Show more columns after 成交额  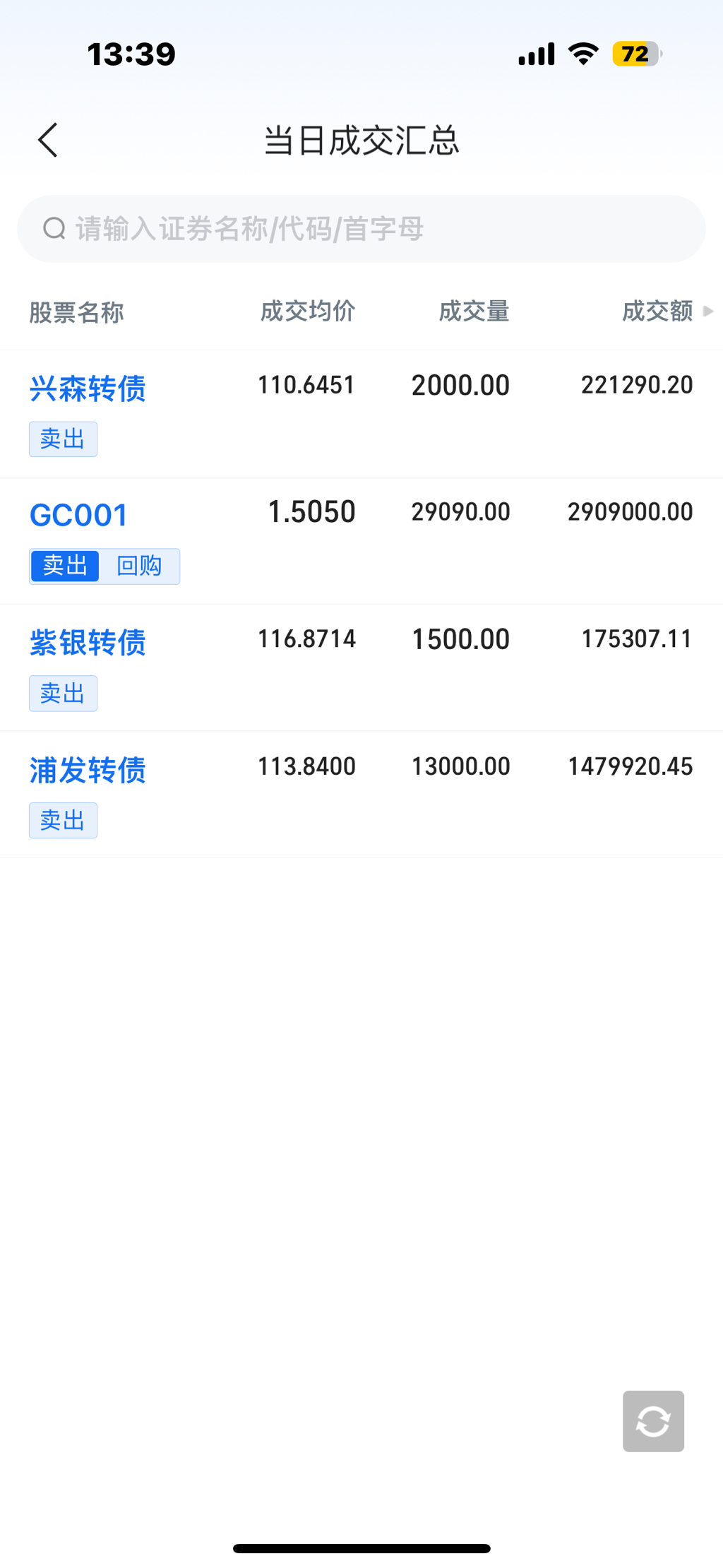(708, 311)
